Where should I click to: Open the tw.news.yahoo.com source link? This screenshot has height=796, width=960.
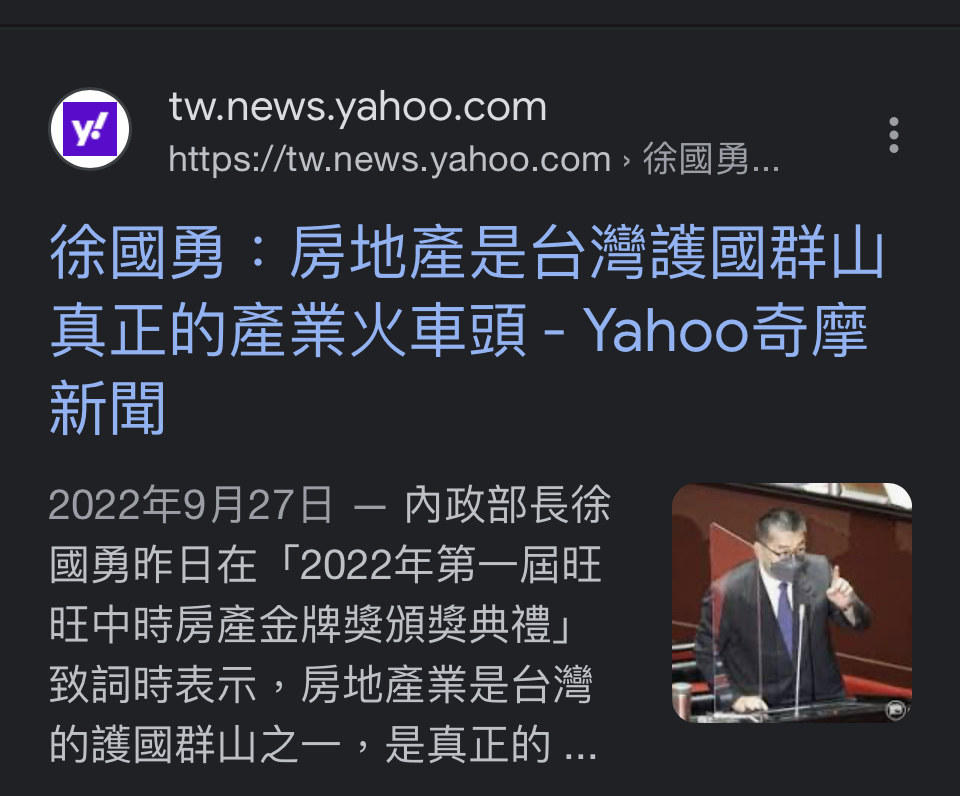[x=358, y=108]
